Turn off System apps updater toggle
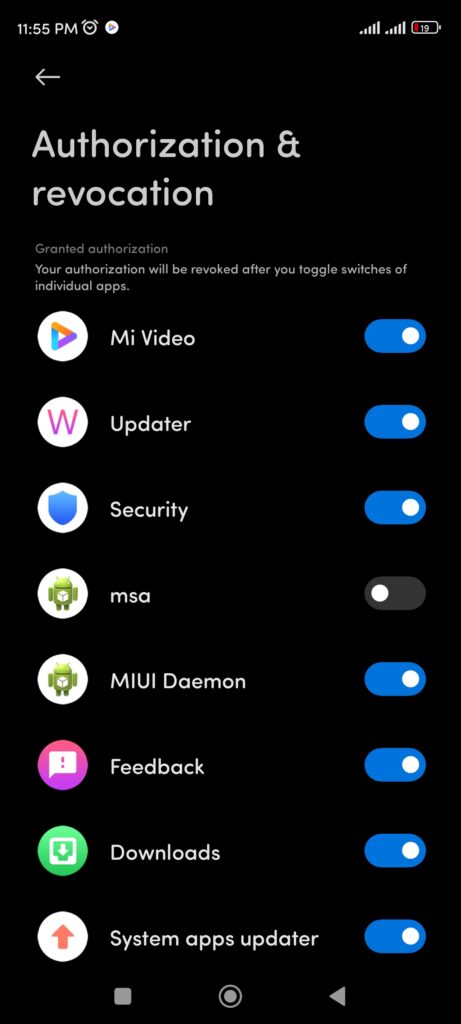 click(x=395, y=936)
